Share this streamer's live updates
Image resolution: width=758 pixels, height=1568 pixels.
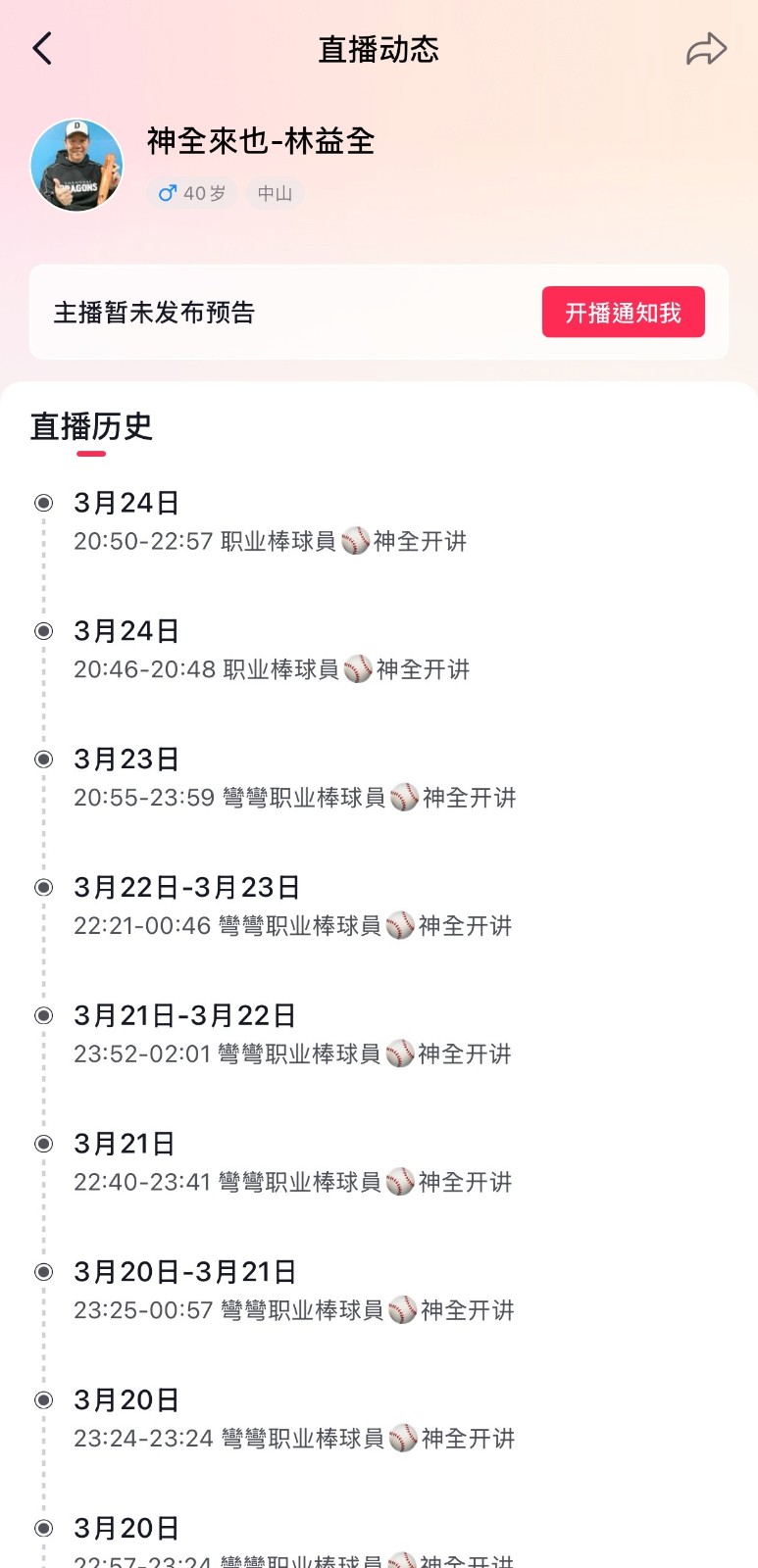(x=706, y=49)
